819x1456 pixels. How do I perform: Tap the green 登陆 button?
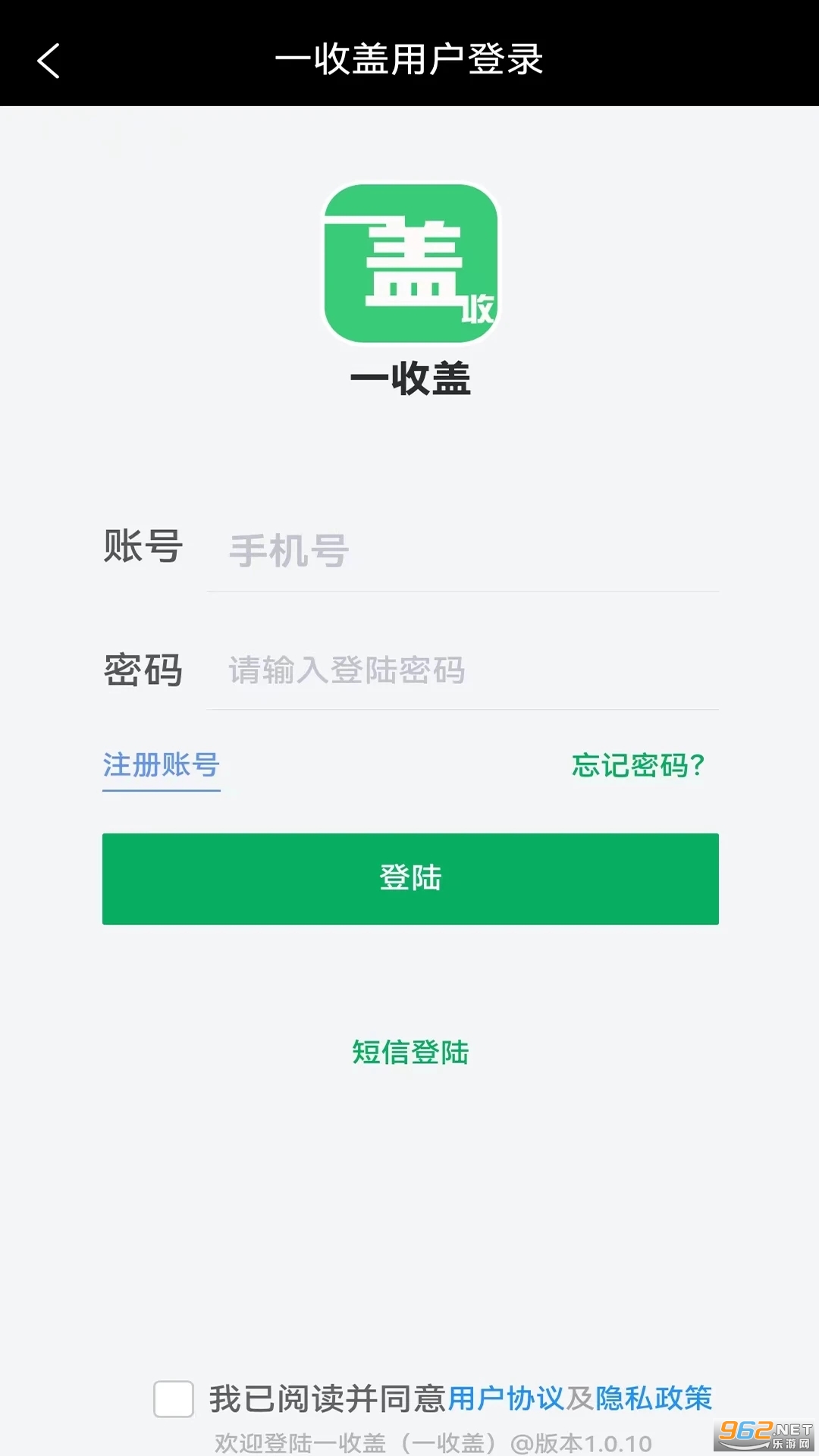pos(410,879)
